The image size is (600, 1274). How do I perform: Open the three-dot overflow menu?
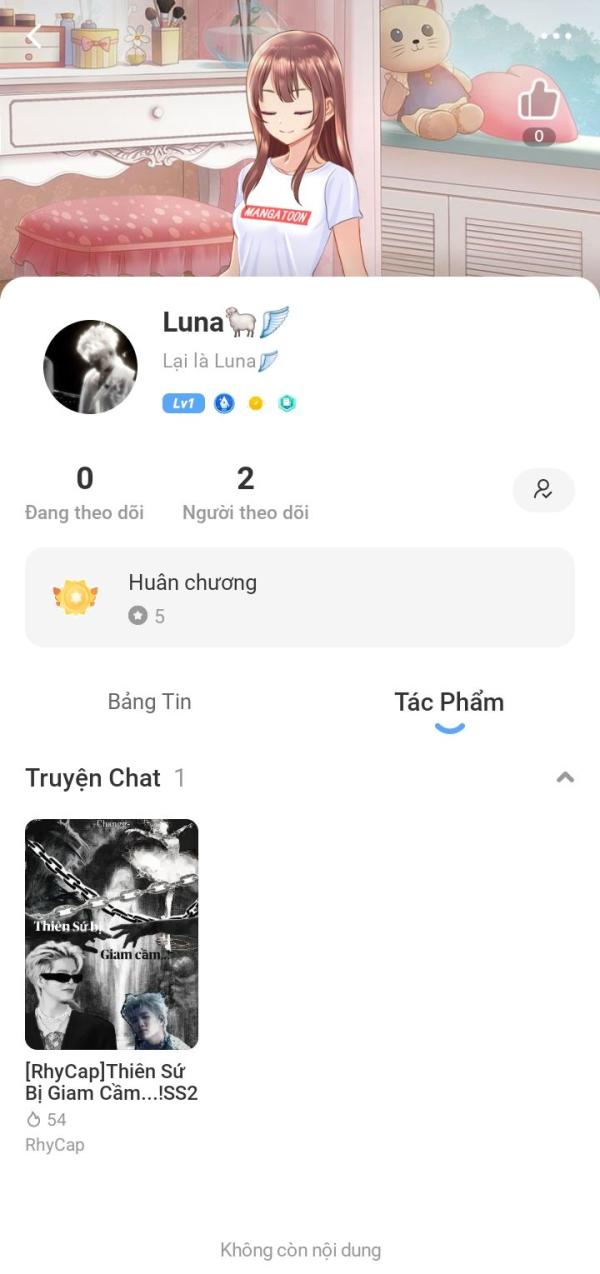point(555,36)
